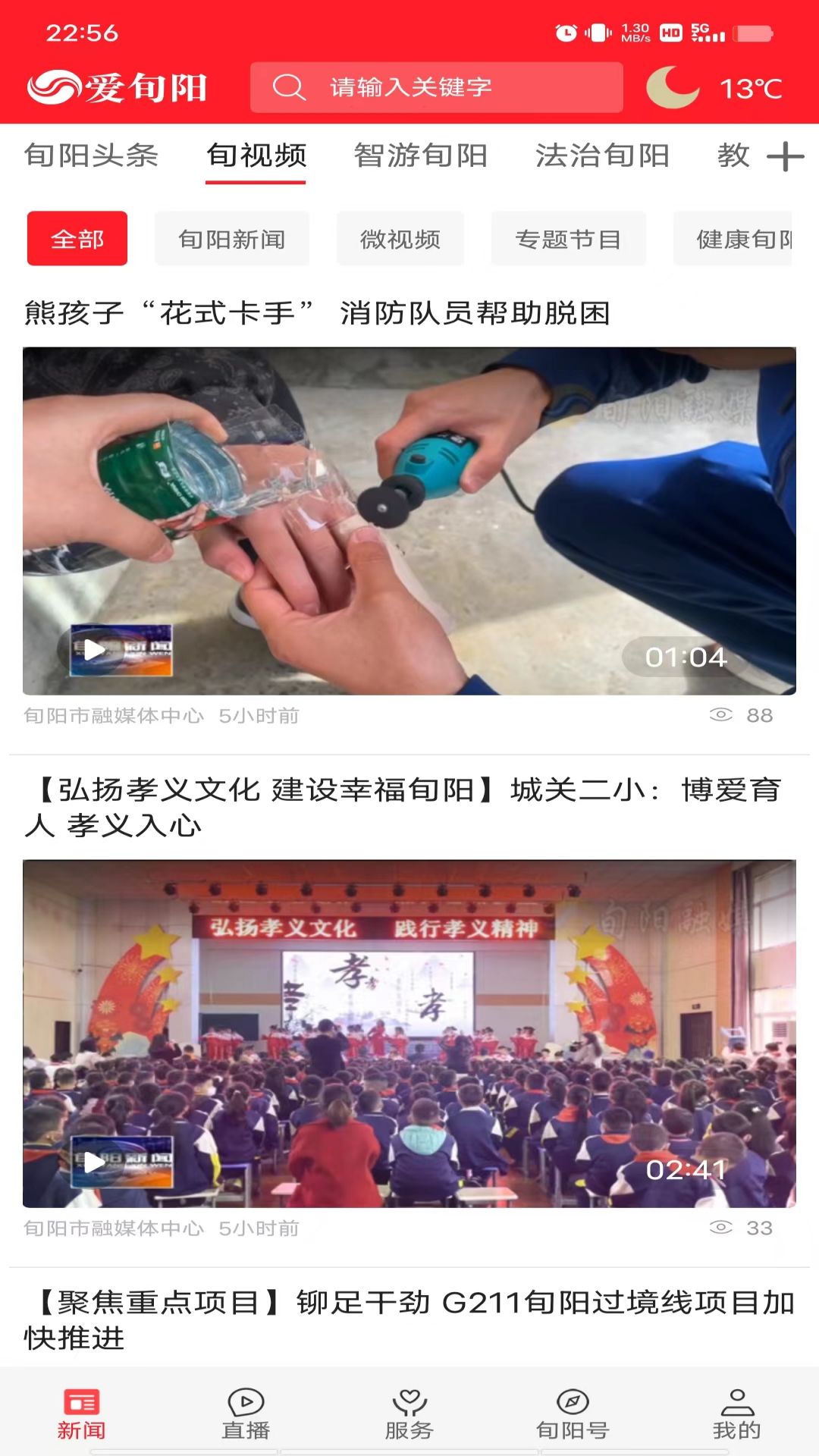The height and width of the screenshot is (1456, 819).
Task: Go to the 旬阳号 bottom tab
Action: 573,1414
